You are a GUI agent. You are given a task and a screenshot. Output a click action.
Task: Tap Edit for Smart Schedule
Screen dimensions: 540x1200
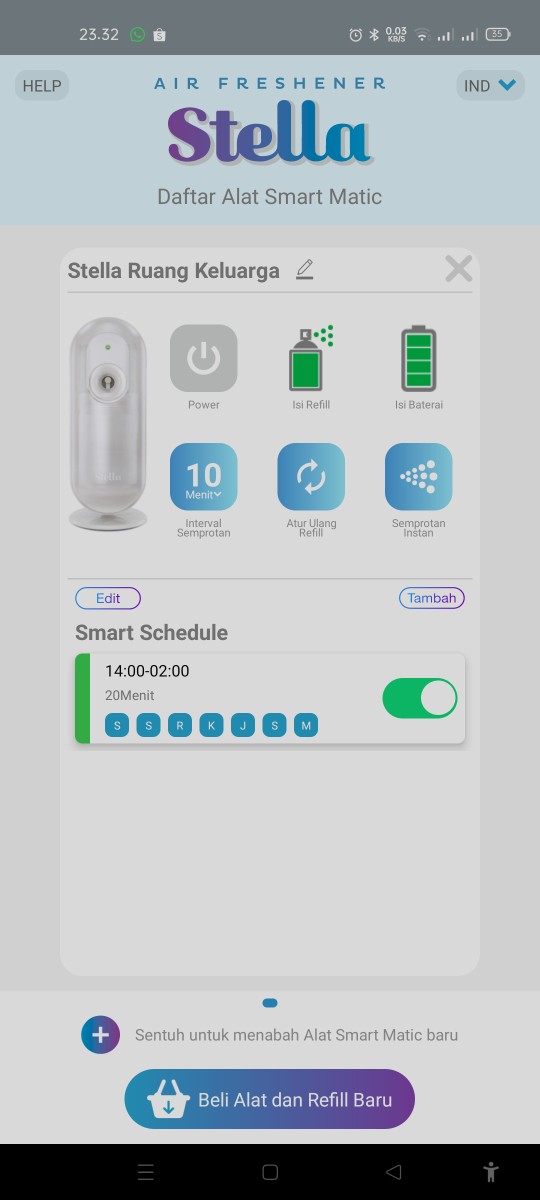click(108, 598)
